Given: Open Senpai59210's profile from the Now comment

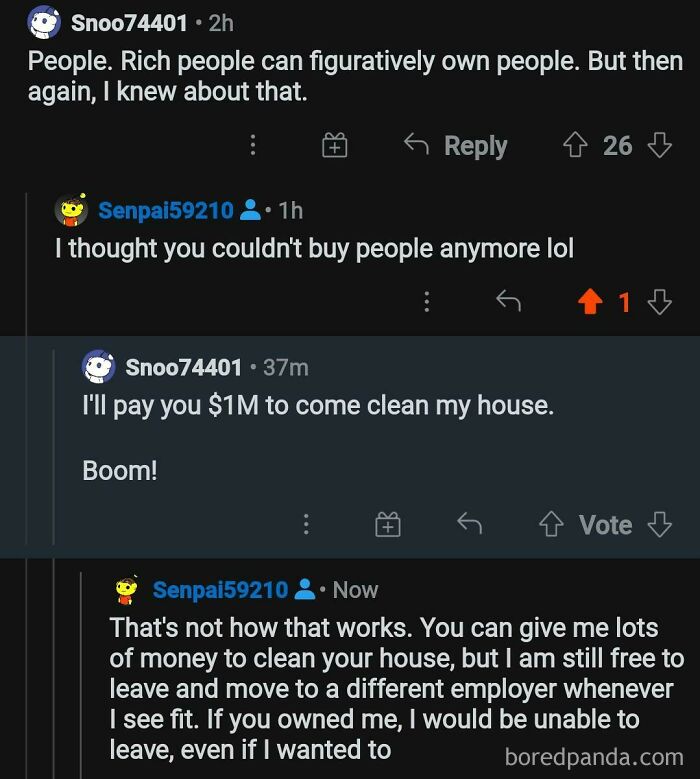Looking at the screenshot, I should point(220,590).
